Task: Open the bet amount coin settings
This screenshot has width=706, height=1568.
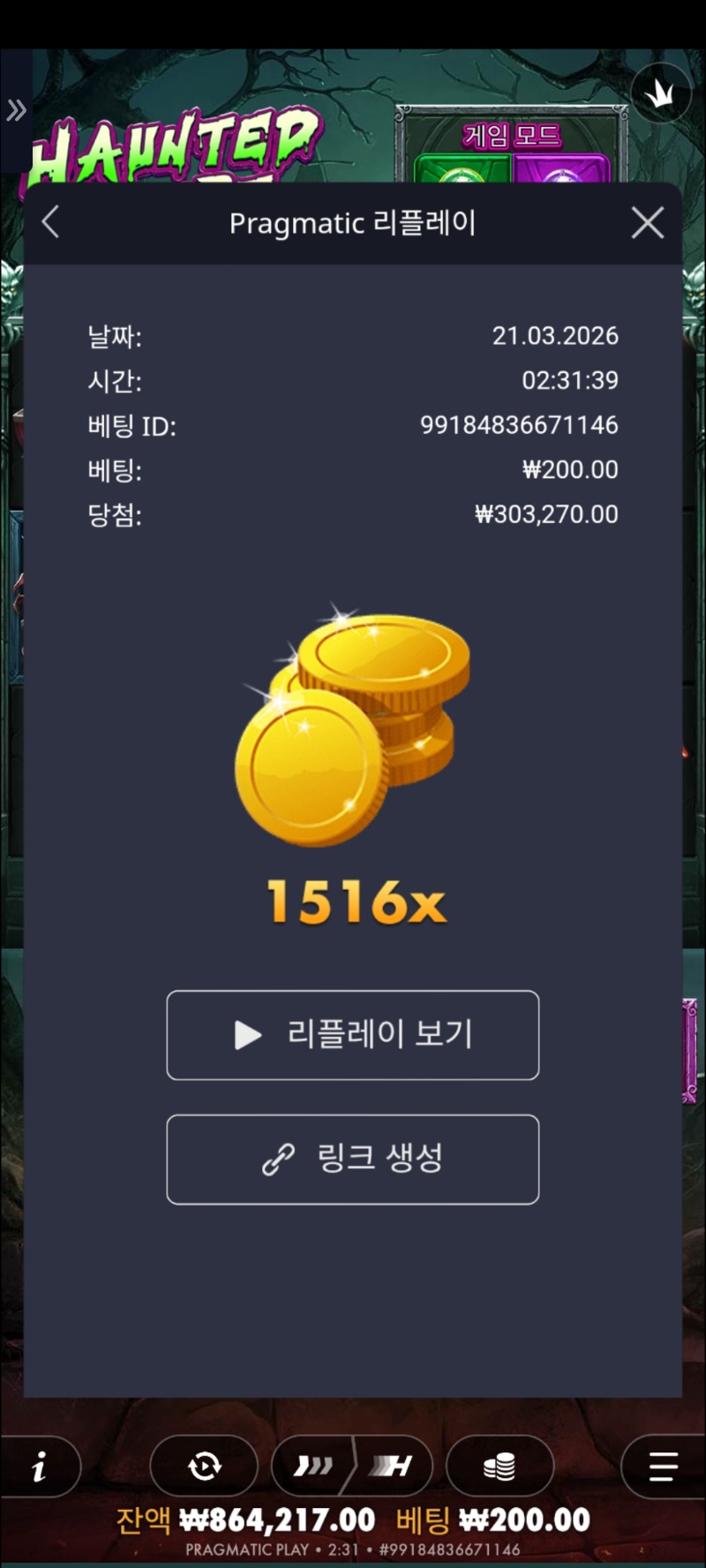Action: coord(499,1467)
